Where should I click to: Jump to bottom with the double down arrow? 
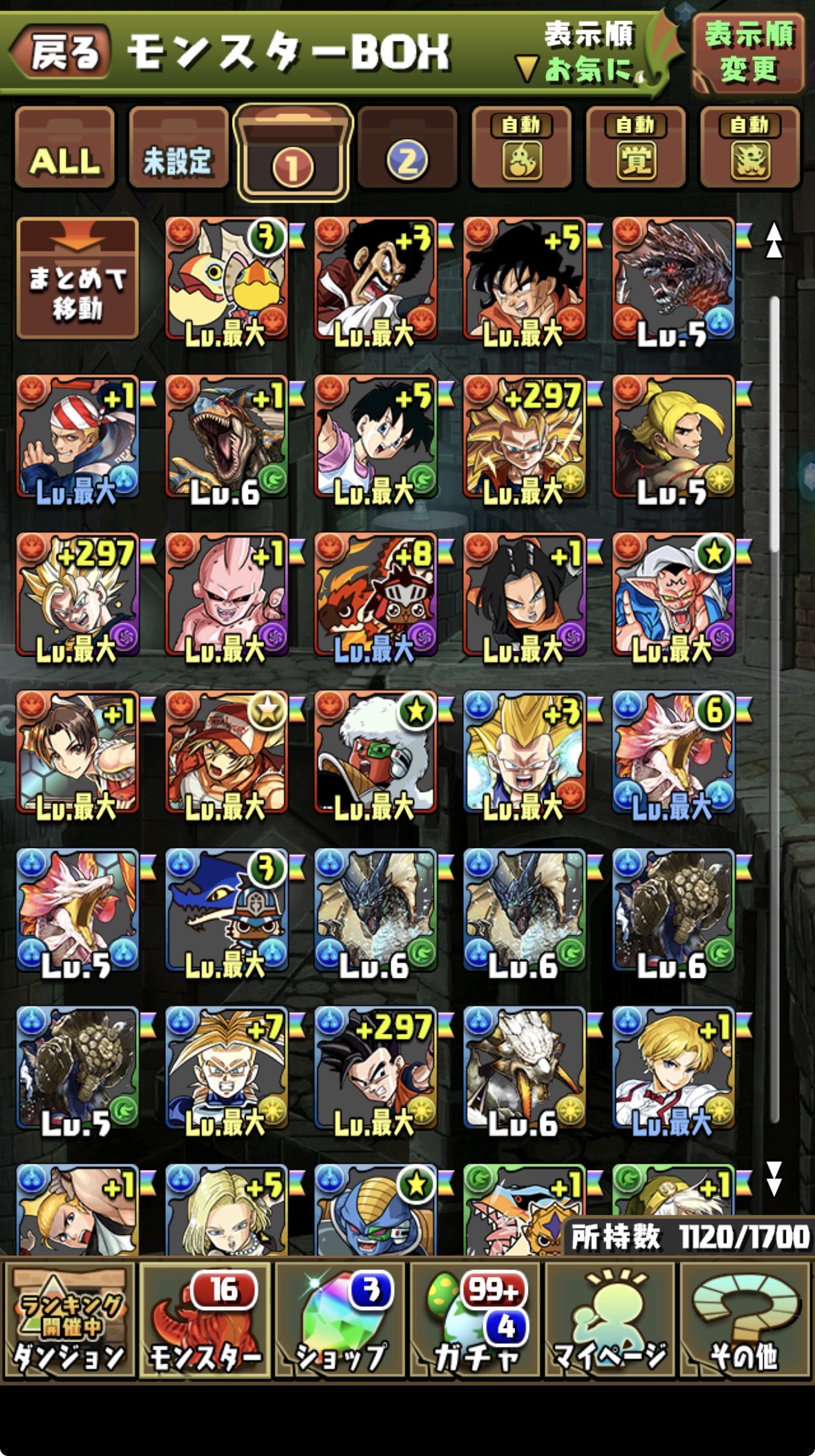tap(774, 1178)
